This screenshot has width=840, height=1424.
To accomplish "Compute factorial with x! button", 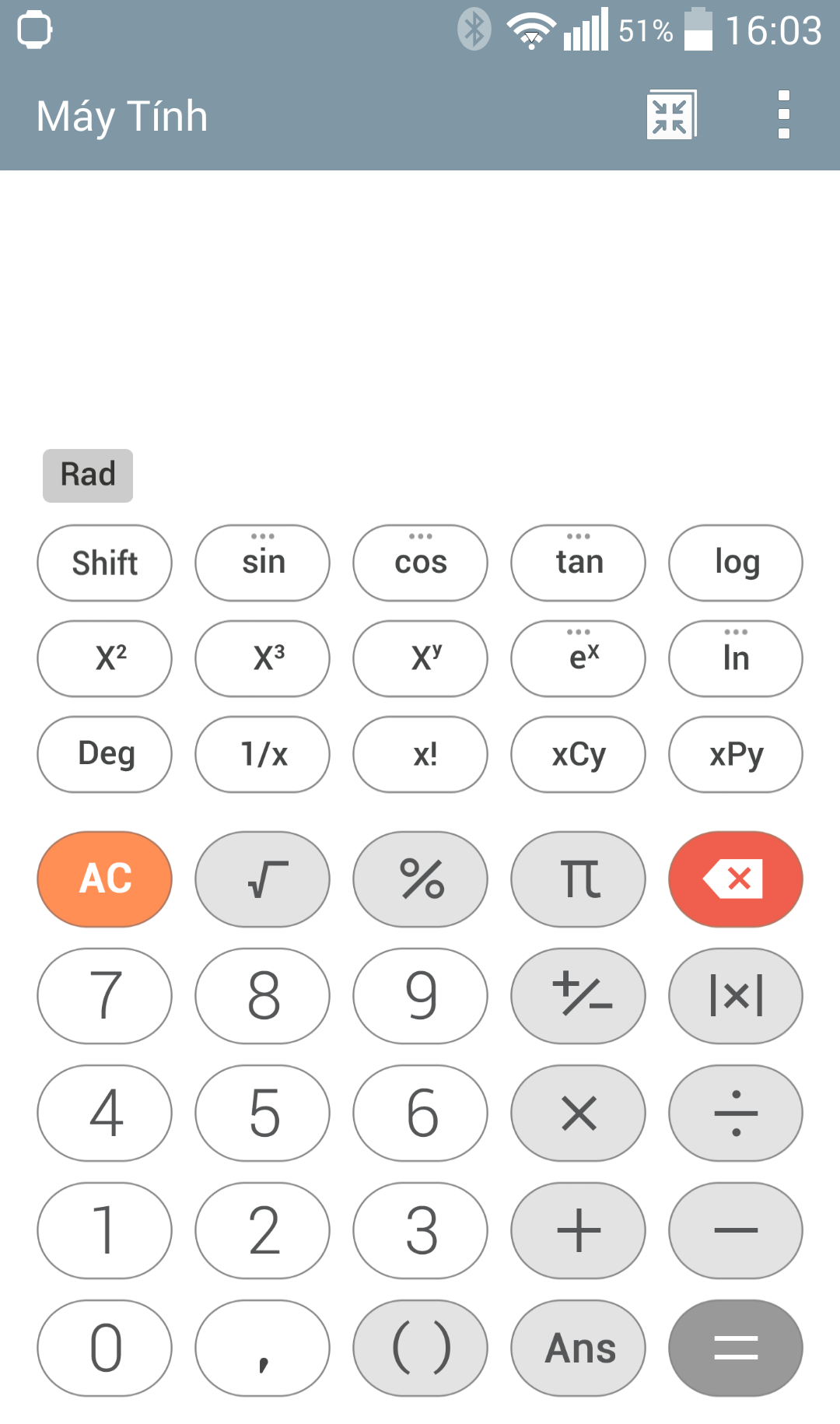I will pyautogui.click(x=419, y=754).
